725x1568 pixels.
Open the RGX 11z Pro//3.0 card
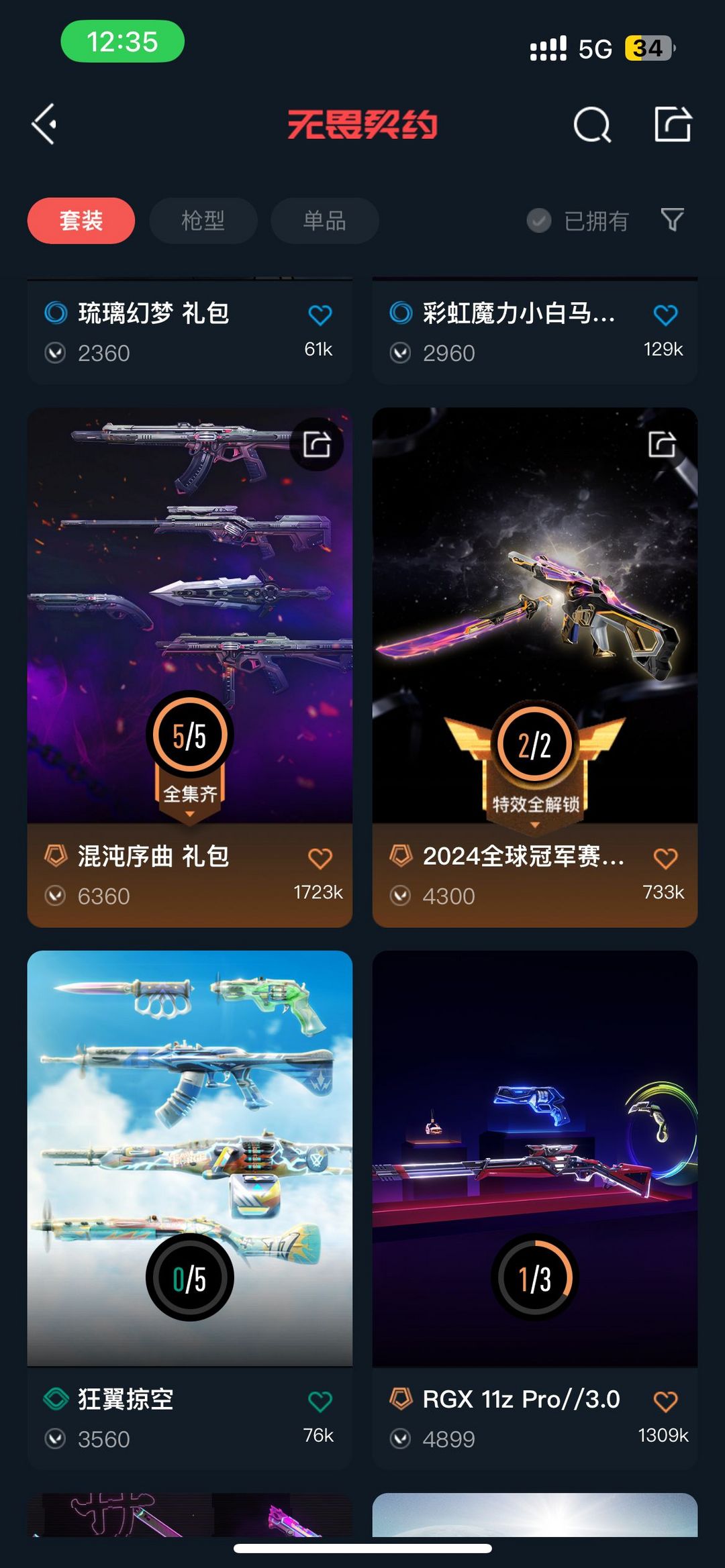click(535, 1210)
